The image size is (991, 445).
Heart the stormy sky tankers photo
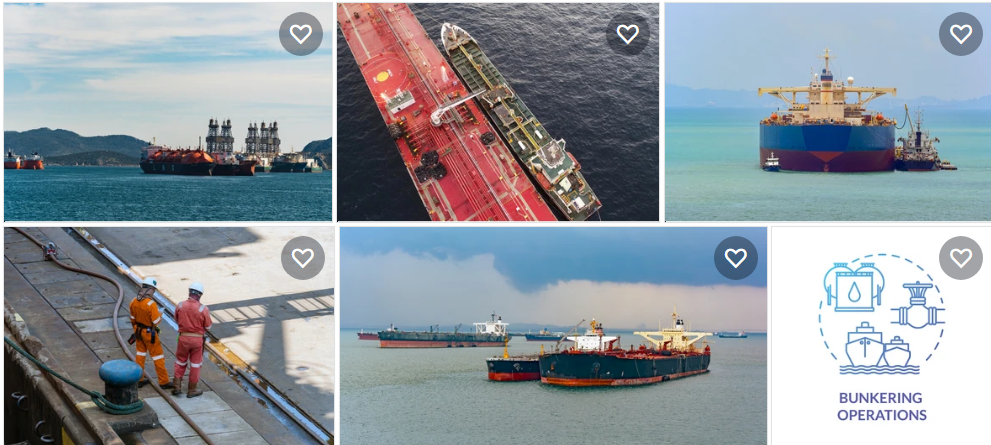click(x=735, y=258)
